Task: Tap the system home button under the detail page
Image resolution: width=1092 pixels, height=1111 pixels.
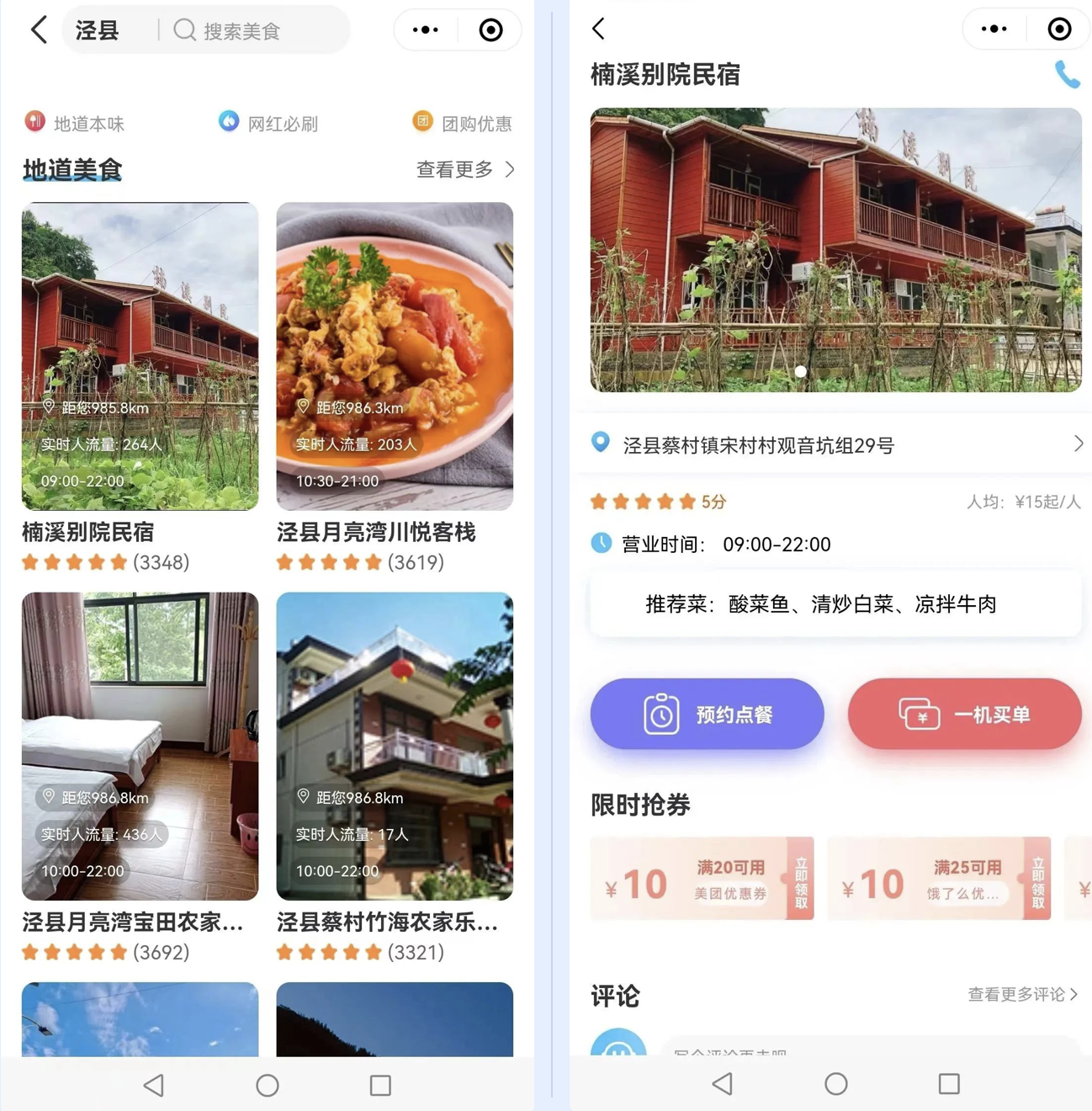Action: (835, 1084)
